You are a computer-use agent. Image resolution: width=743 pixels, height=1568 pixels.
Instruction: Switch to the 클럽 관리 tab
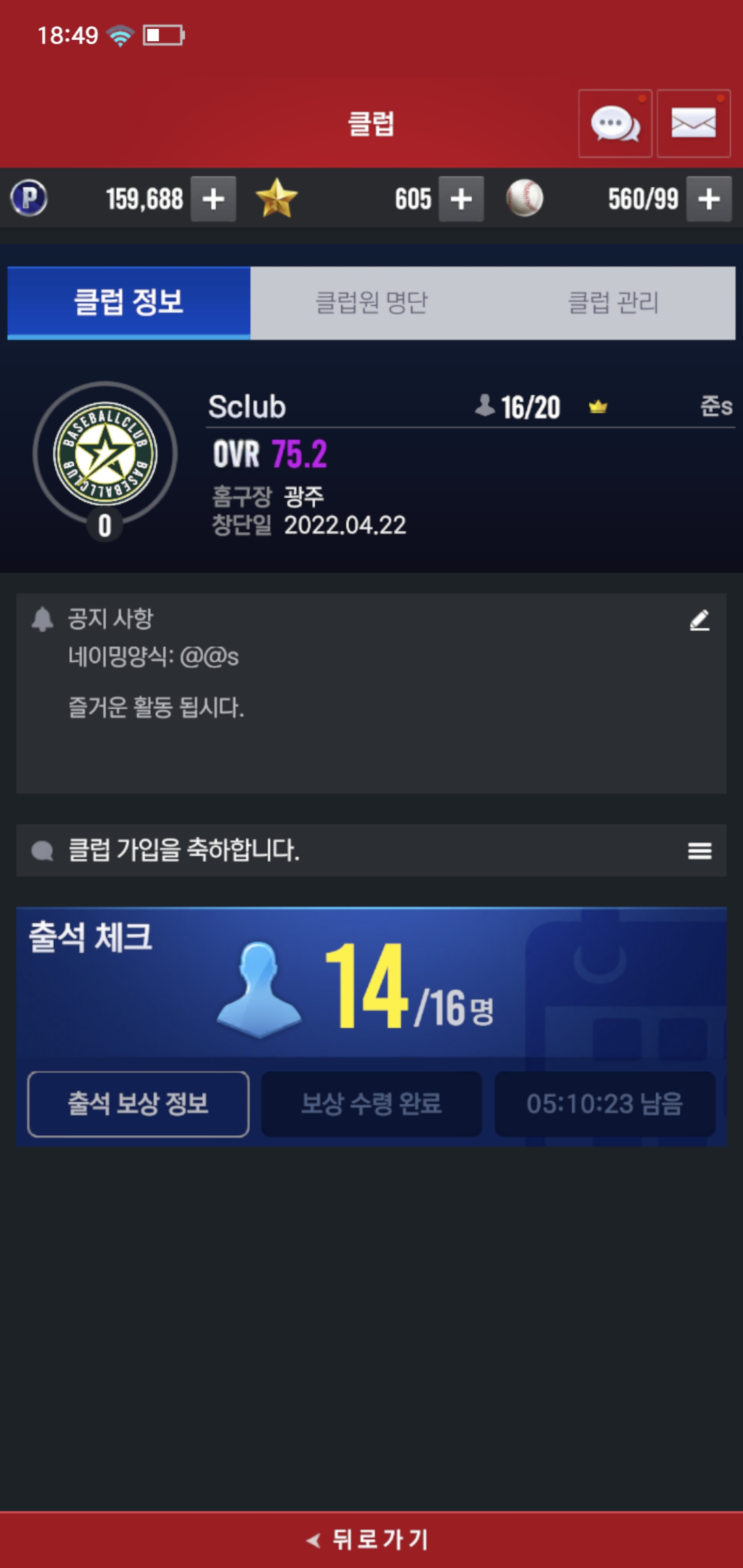[612, 303]
